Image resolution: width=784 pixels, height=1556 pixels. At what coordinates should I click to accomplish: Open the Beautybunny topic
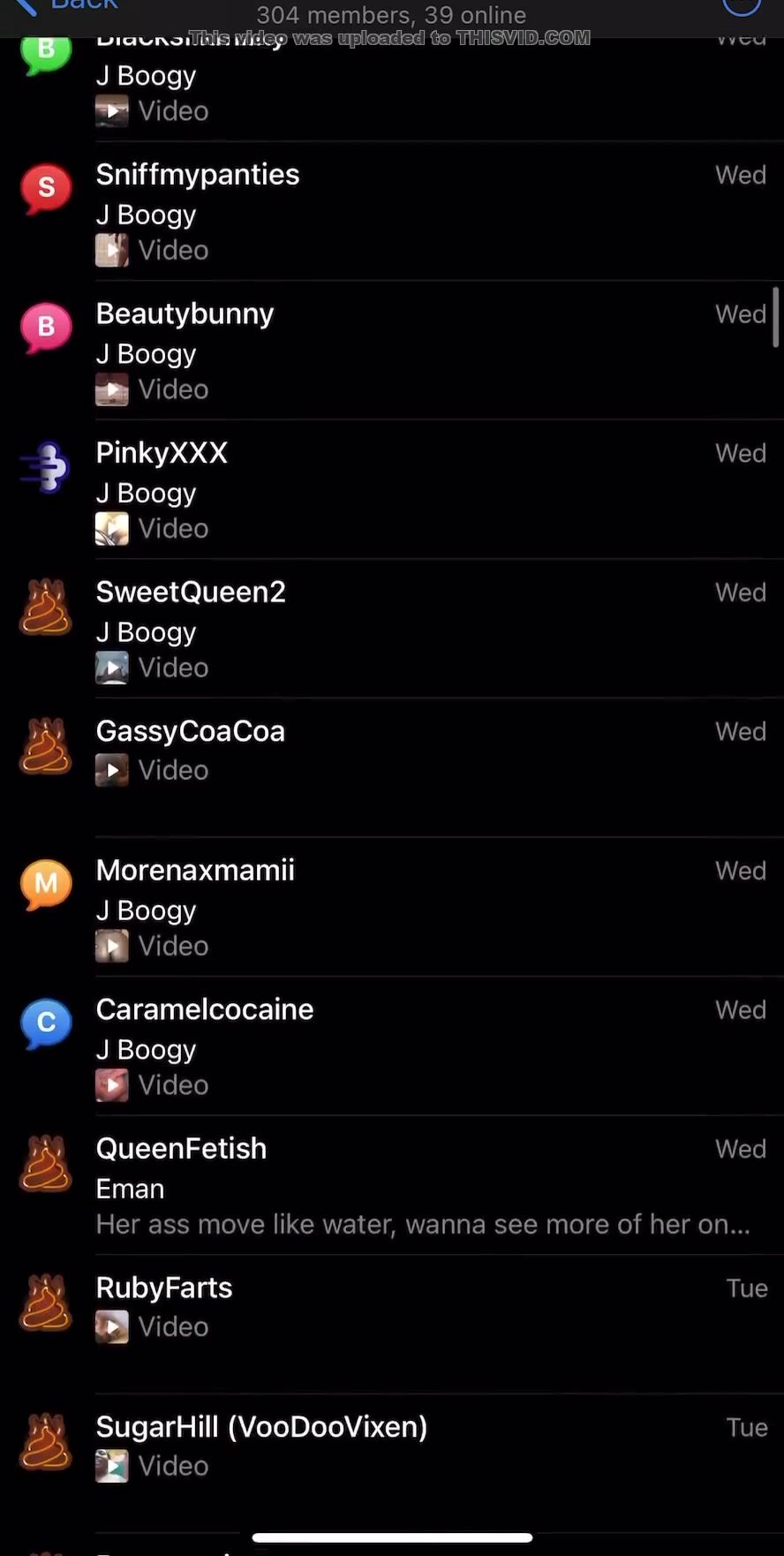[x=392, y=351]
